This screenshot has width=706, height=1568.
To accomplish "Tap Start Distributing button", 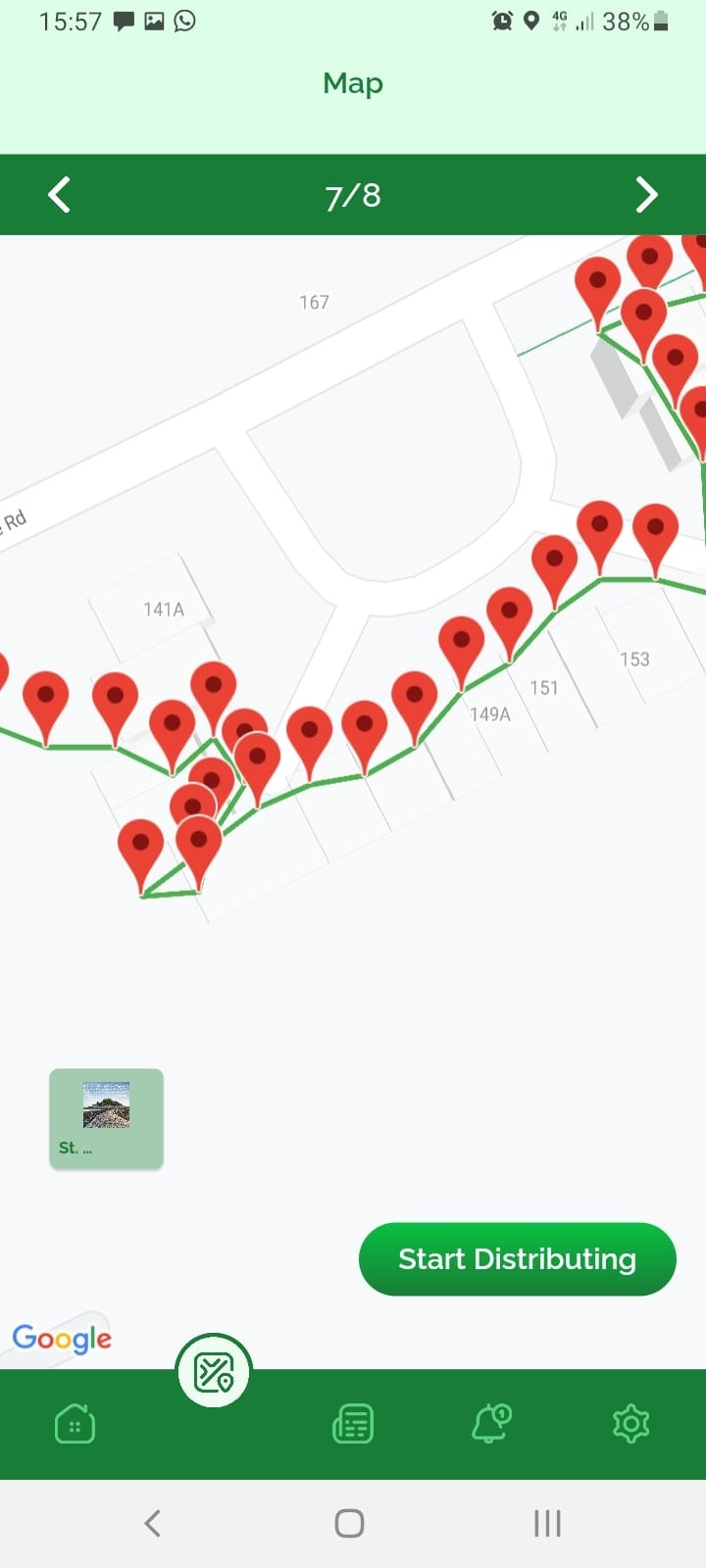I will [x=517, y=1259].
